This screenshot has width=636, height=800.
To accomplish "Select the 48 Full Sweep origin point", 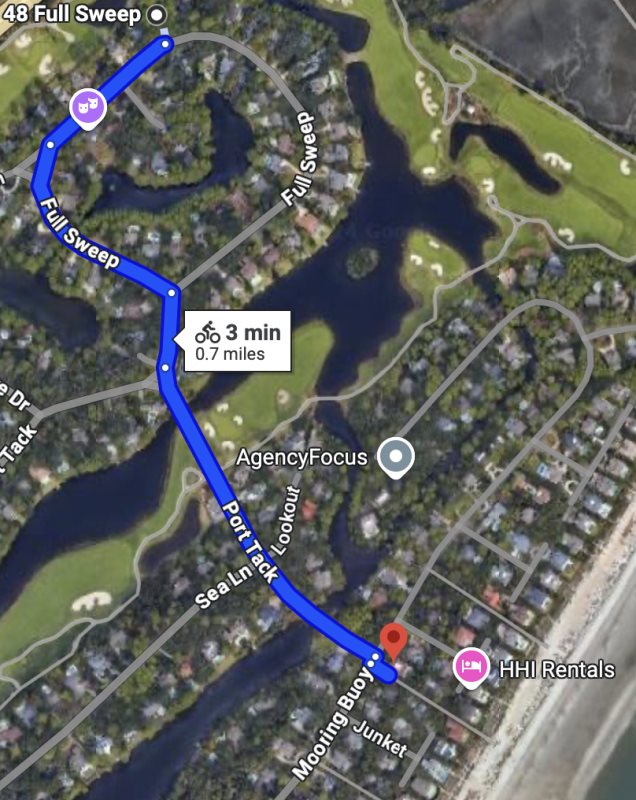I will 156,14.
